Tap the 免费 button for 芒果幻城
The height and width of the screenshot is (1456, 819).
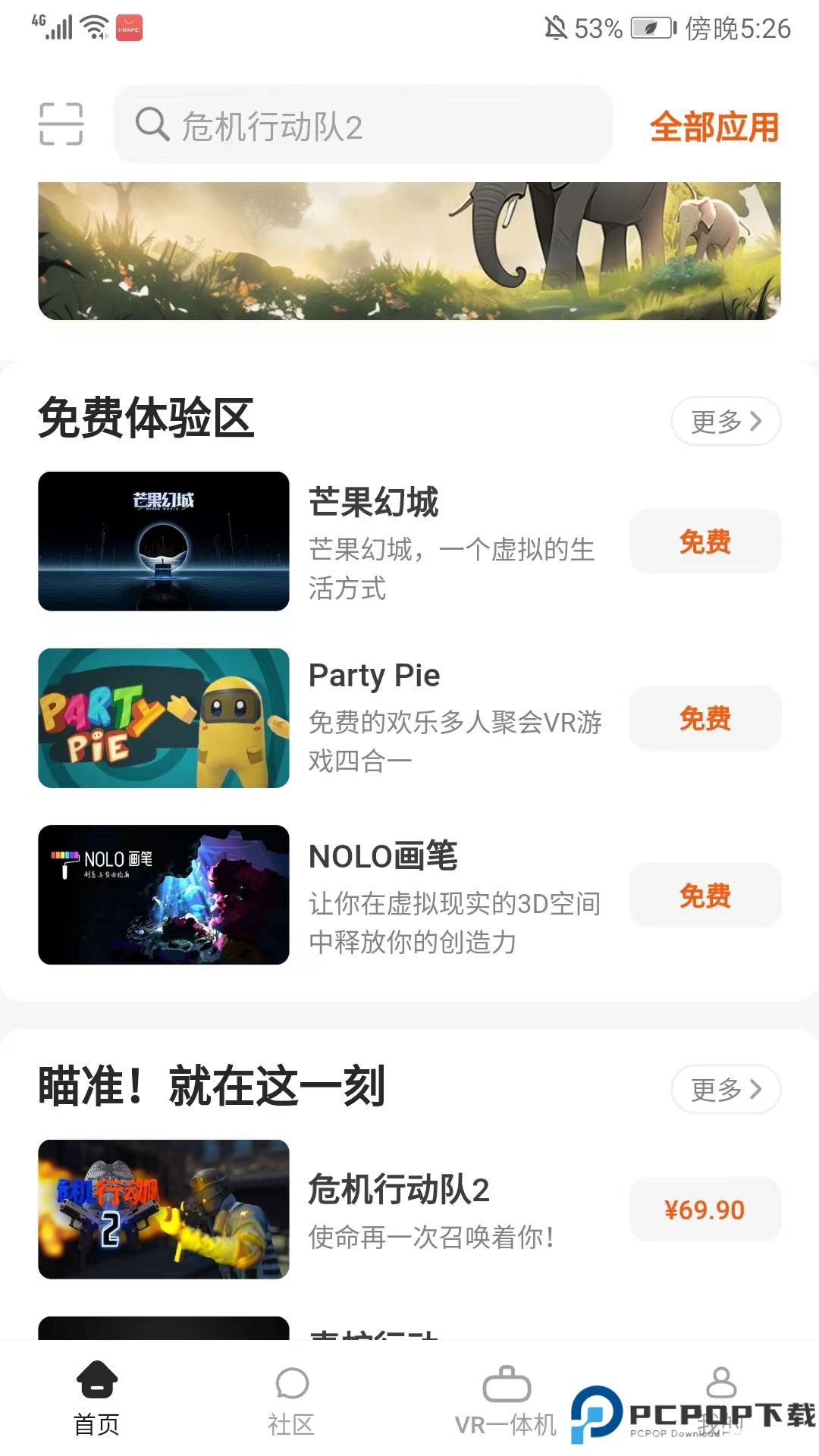click(x=704, y=541)
